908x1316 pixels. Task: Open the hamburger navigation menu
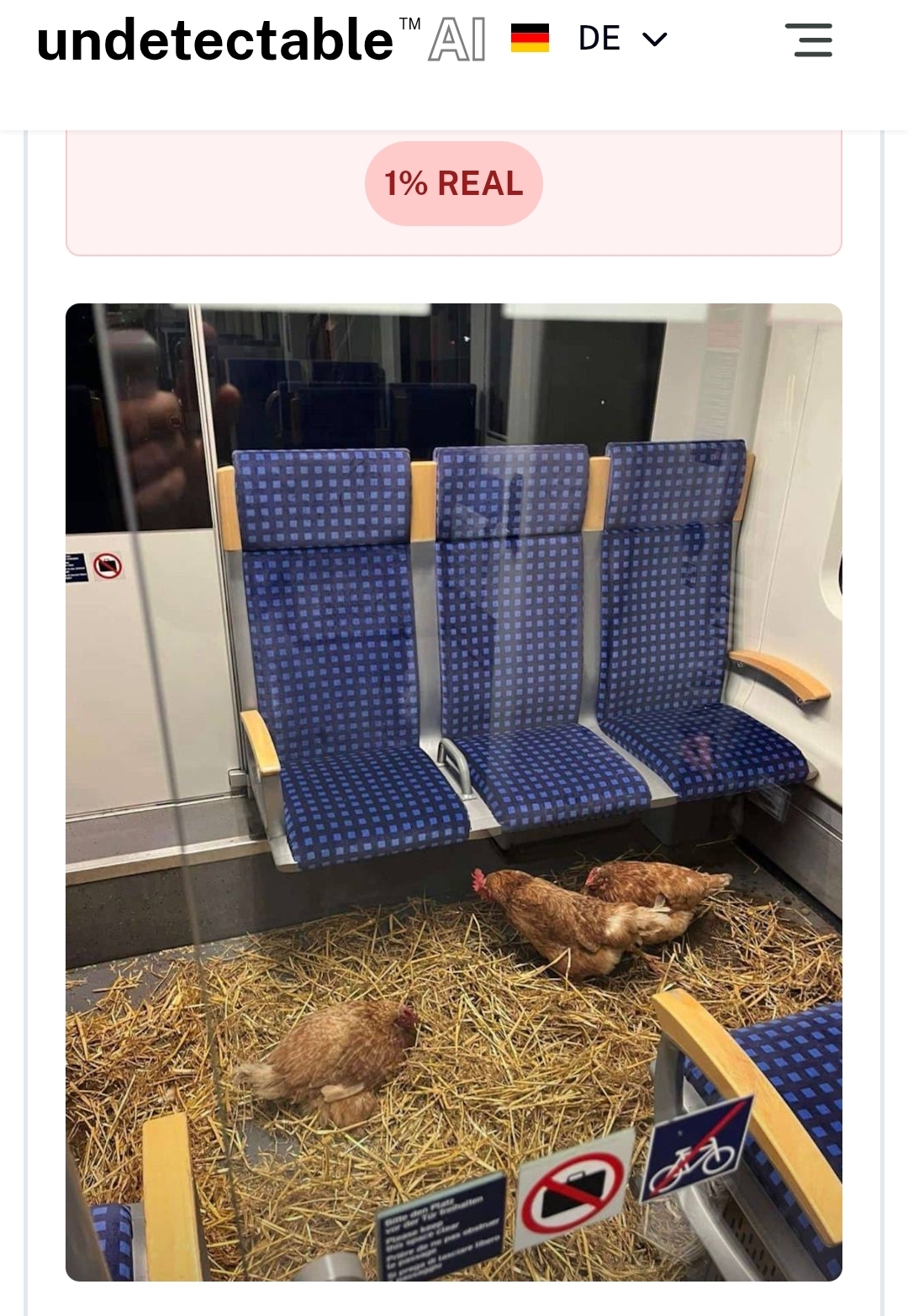click(808, 39)
